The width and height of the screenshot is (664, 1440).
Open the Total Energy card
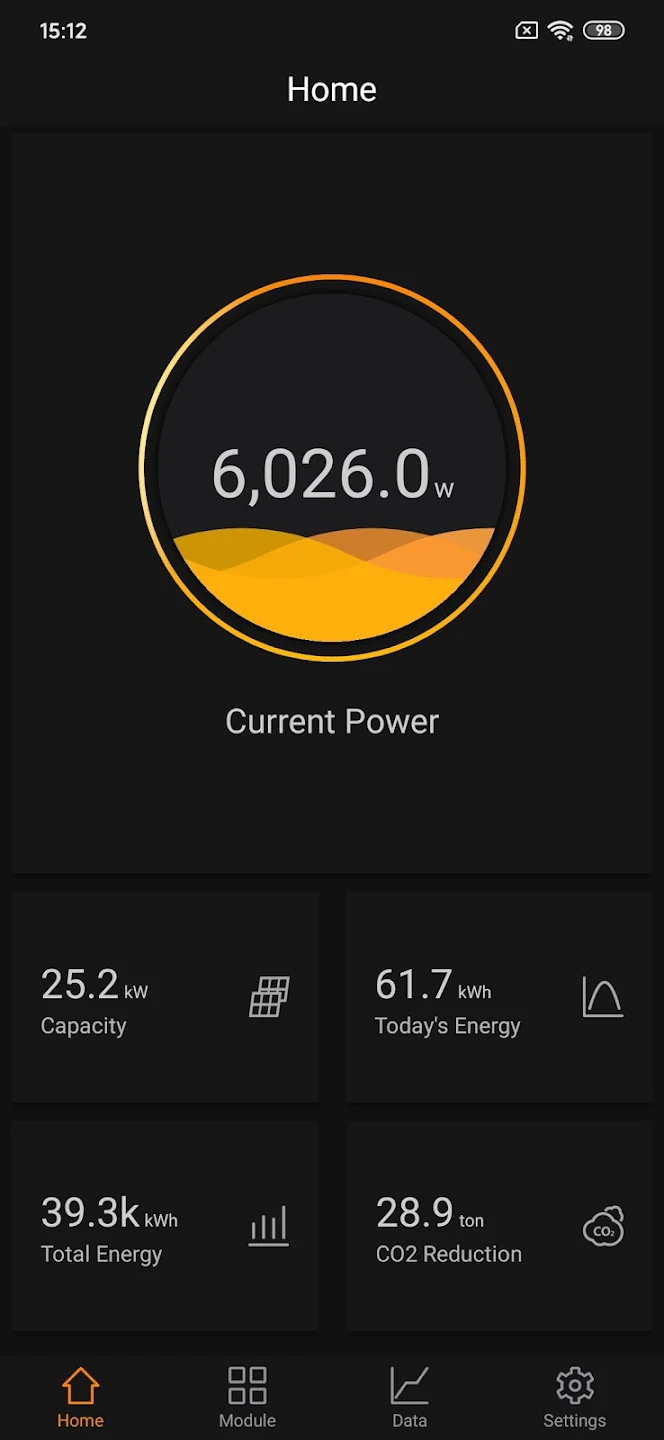(x=165, y=1226)
